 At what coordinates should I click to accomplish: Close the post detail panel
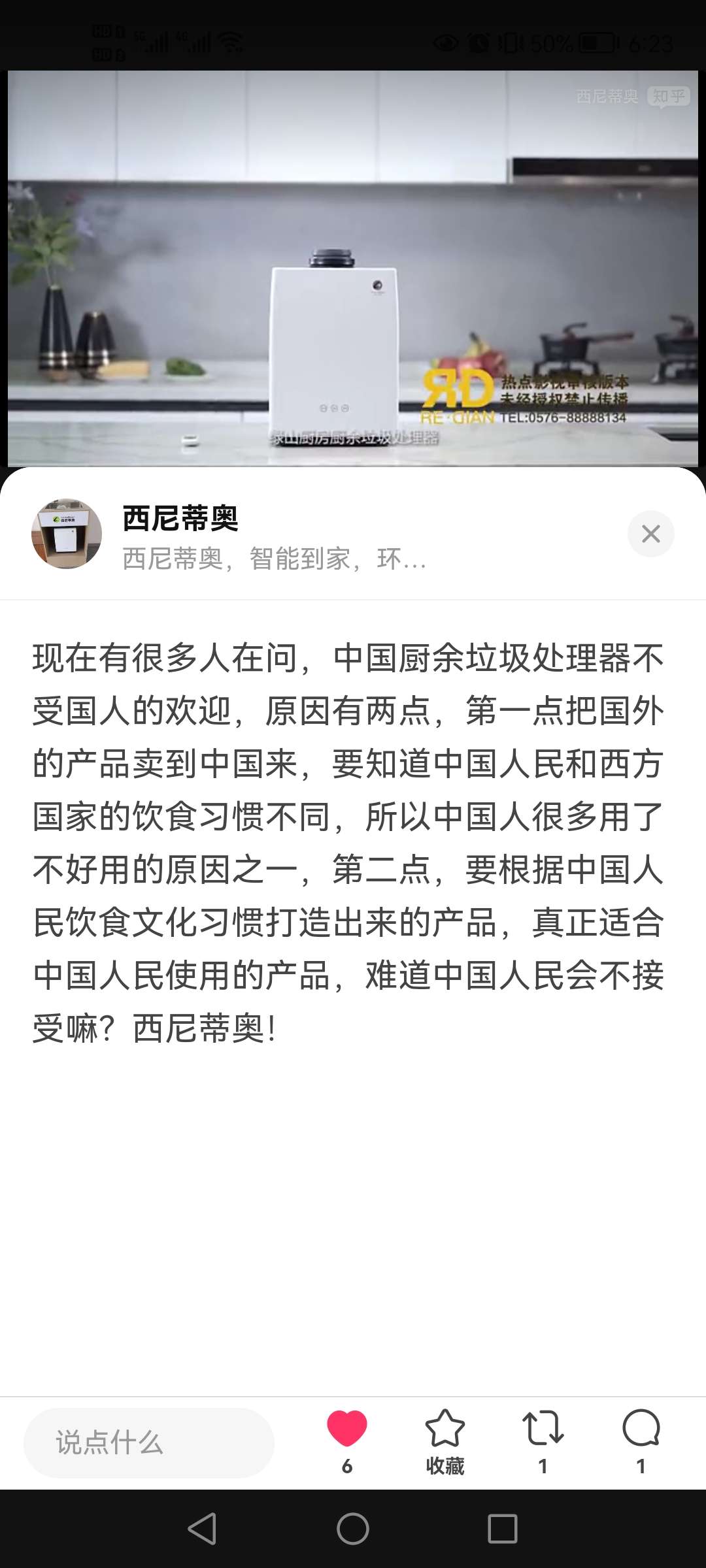point(650,534)
